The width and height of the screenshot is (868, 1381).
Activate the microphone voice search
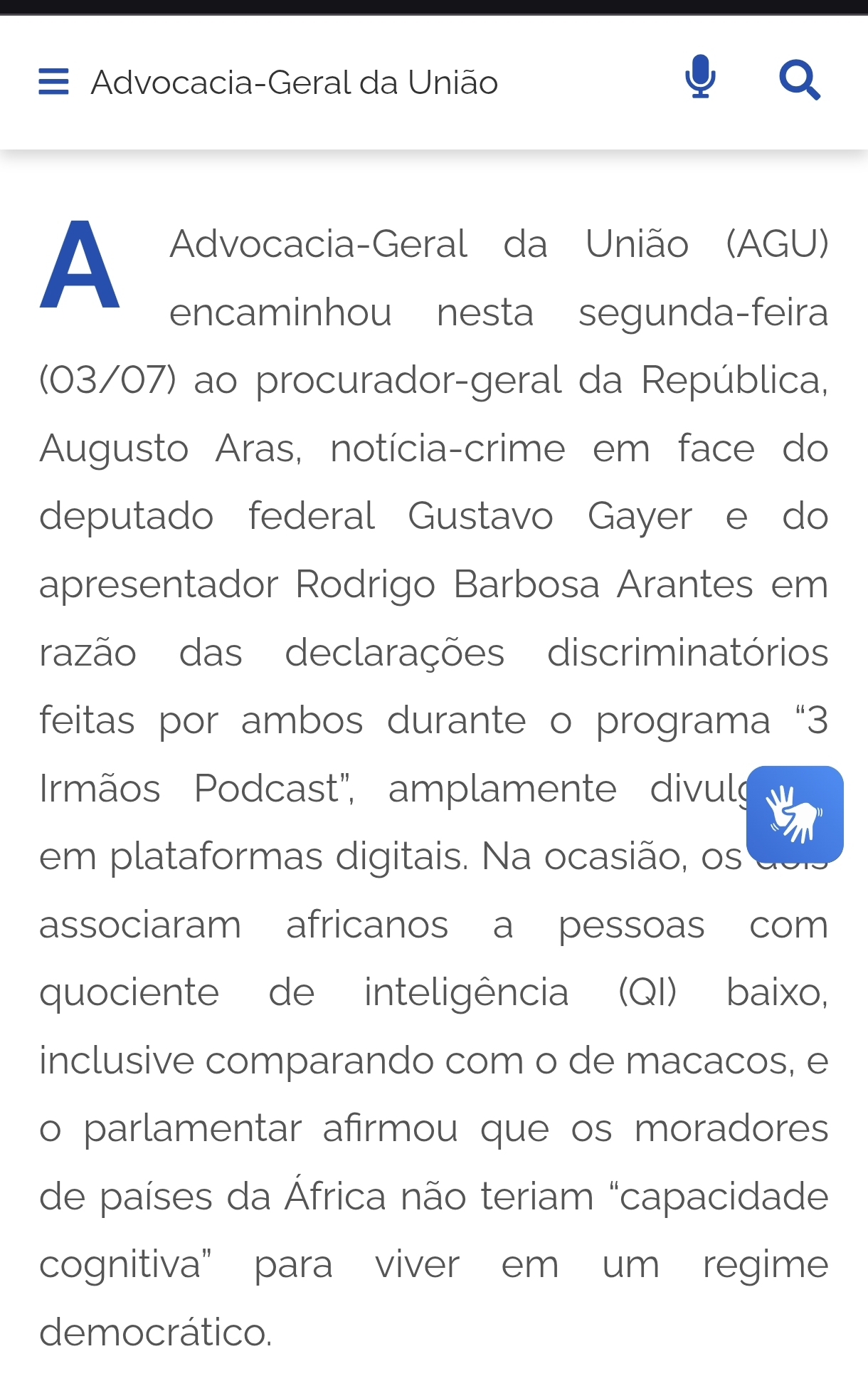coord(700,77)
